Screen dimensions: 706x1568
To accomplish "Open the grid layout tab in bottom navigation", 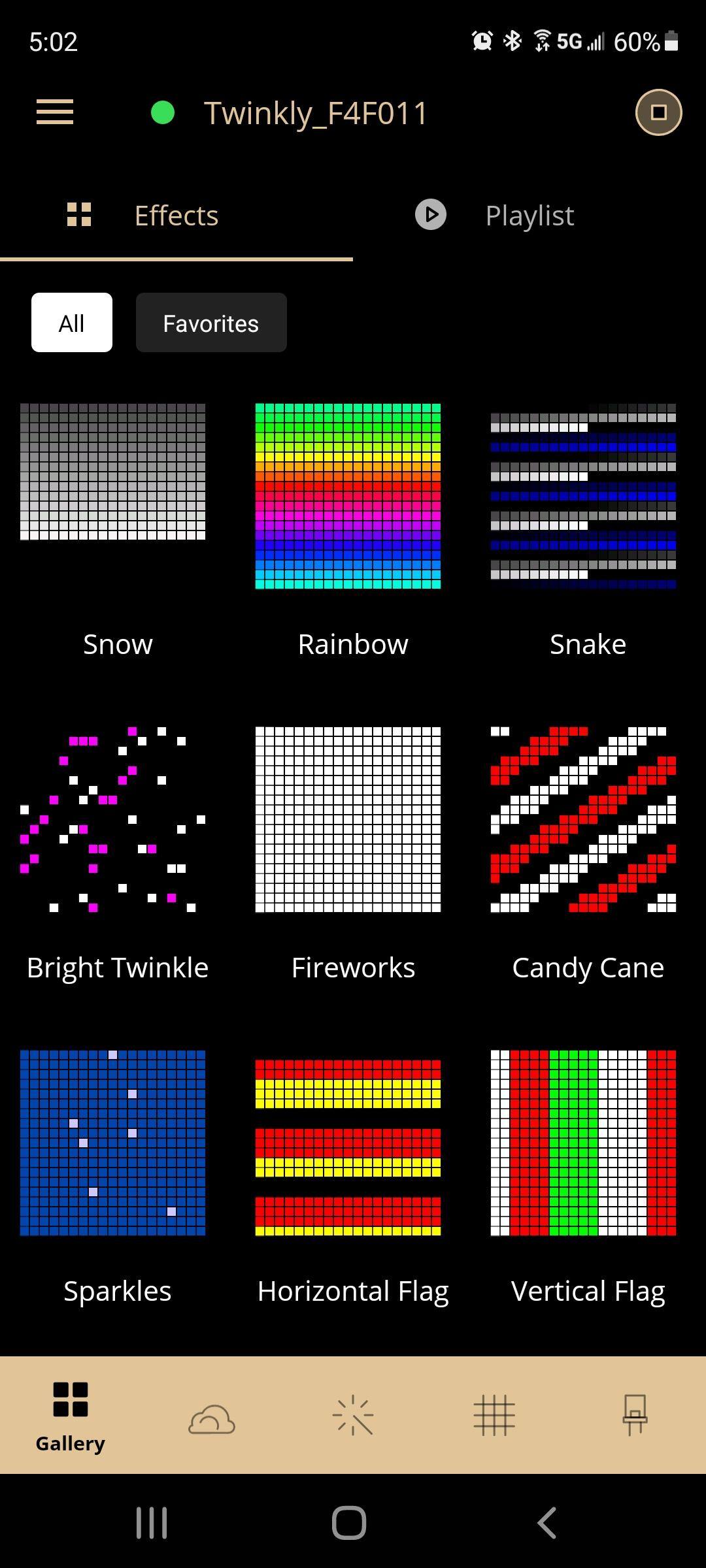I will coord(494,1416).
